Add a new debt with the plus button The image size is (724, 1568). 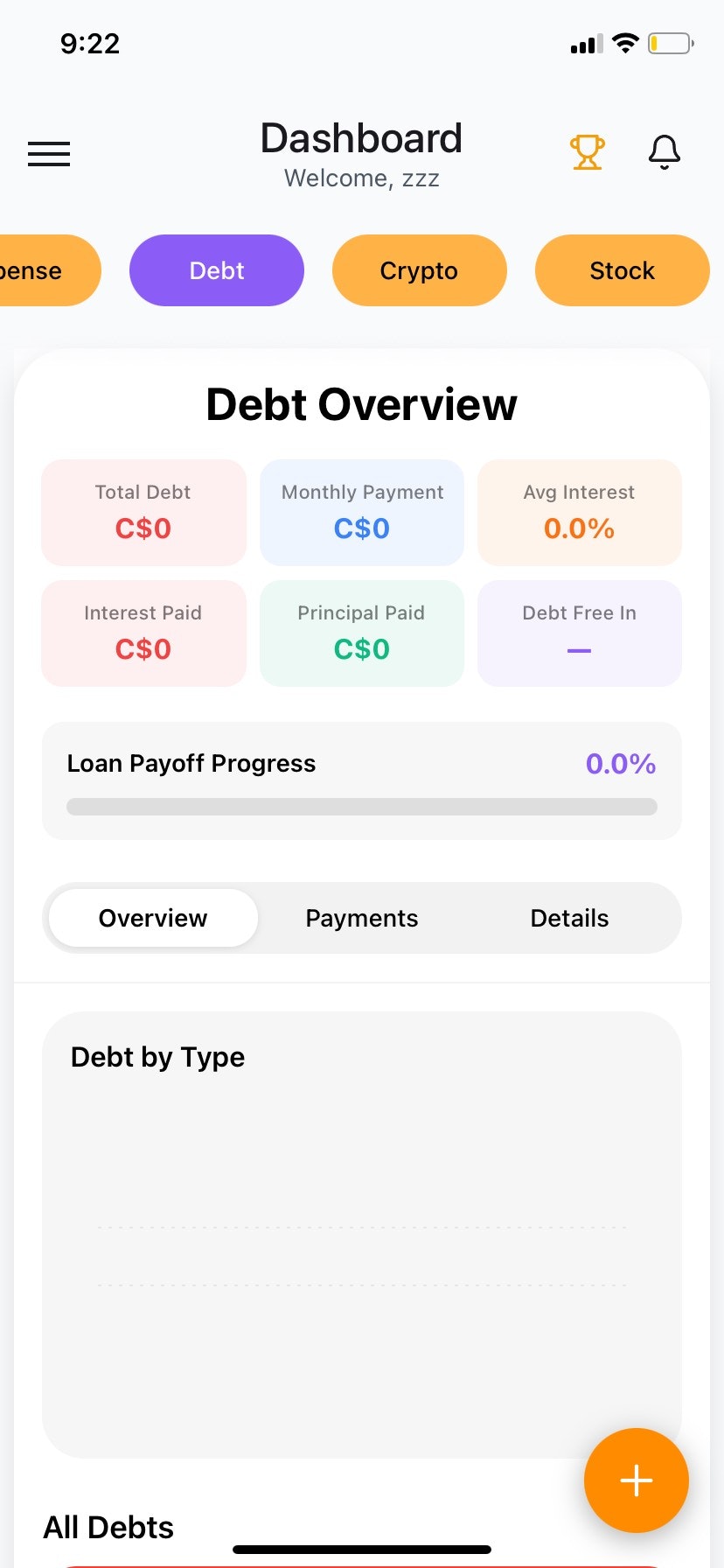pos(636,1480)
